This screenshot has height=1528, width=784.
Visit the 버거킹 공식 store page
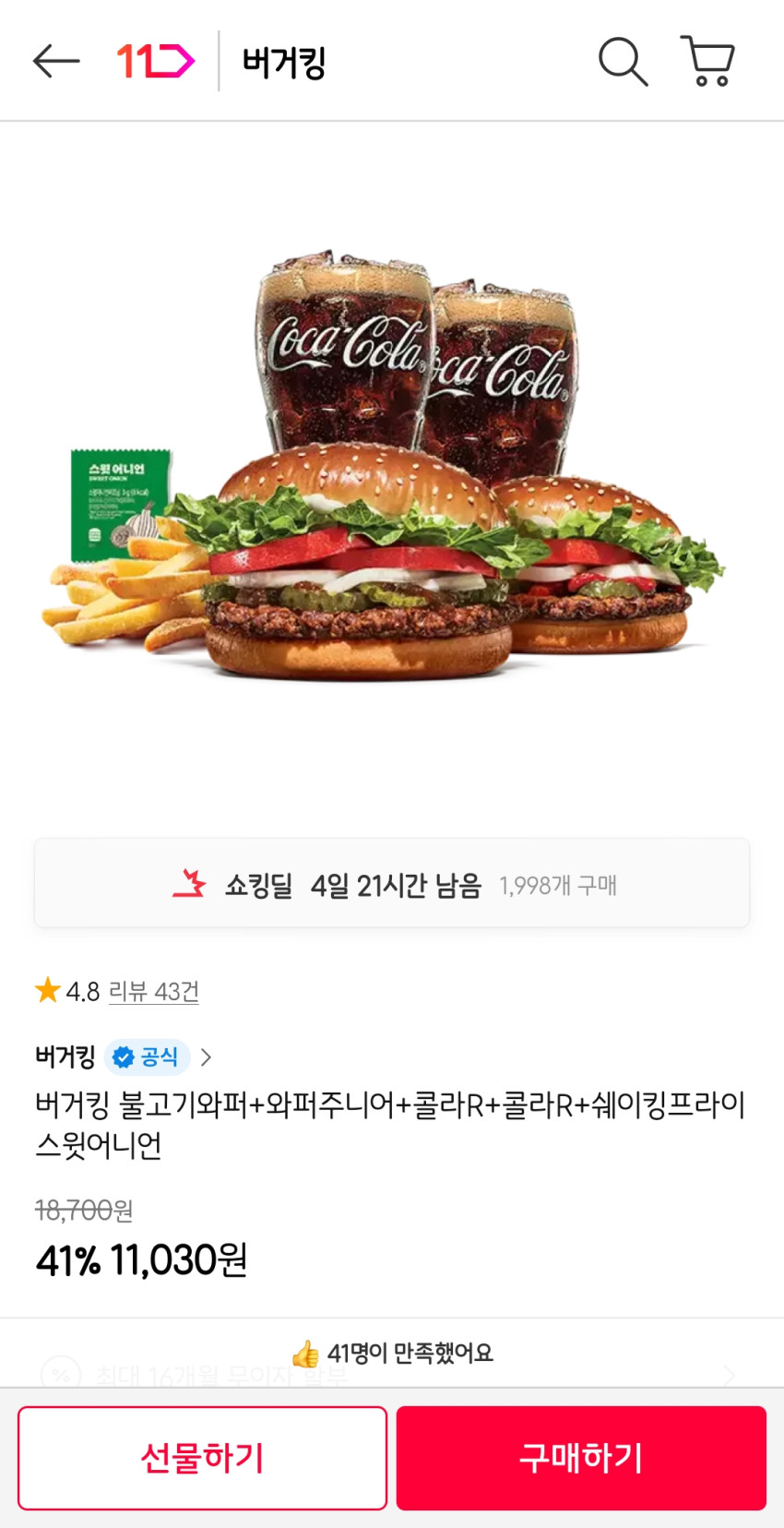[x=124, y=1056]
